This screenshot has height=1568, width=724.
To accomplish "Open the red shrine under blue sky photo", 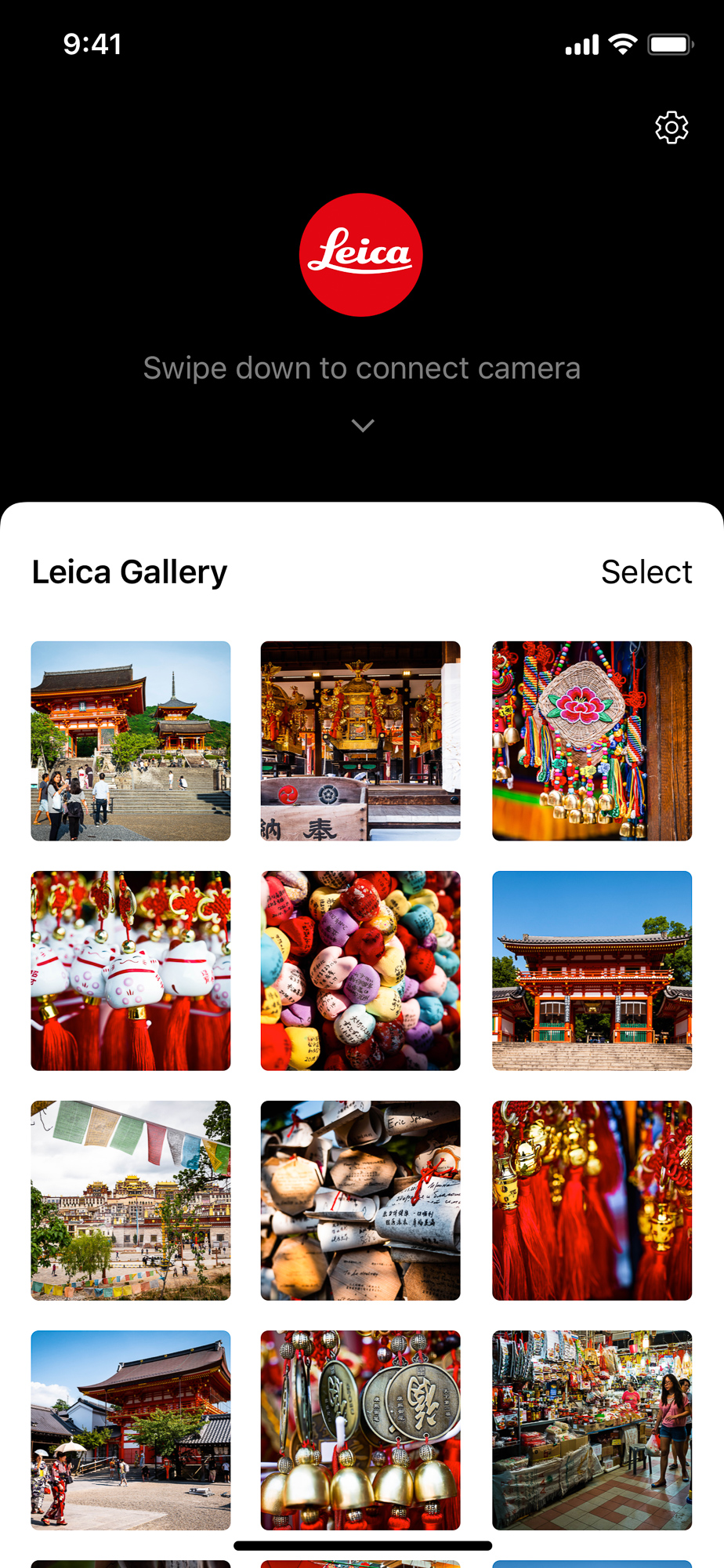I will 592,971.
